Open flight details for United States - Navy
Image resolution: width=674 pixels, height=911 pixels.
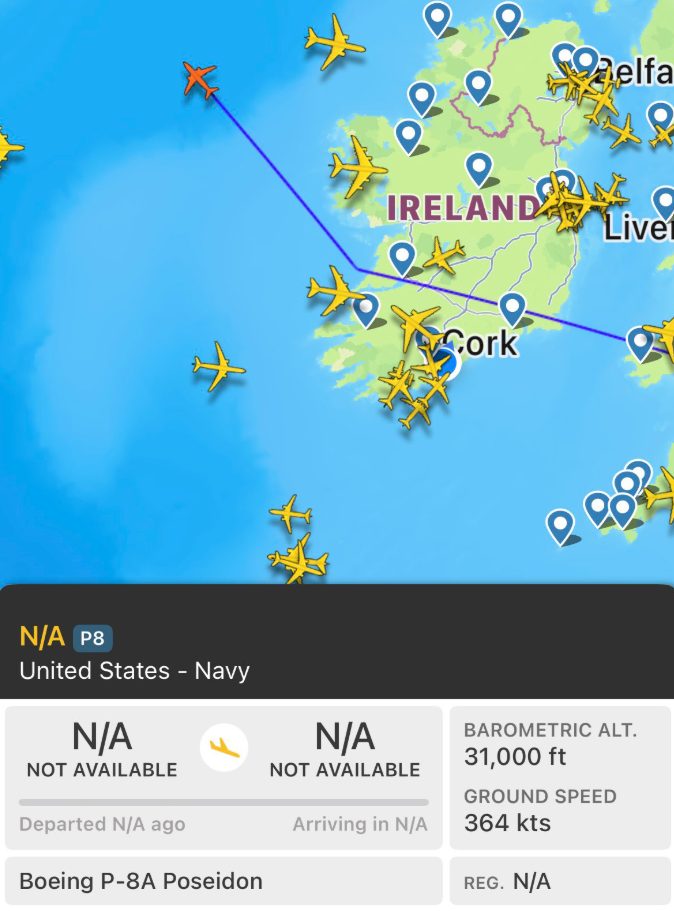coord(135,670)
